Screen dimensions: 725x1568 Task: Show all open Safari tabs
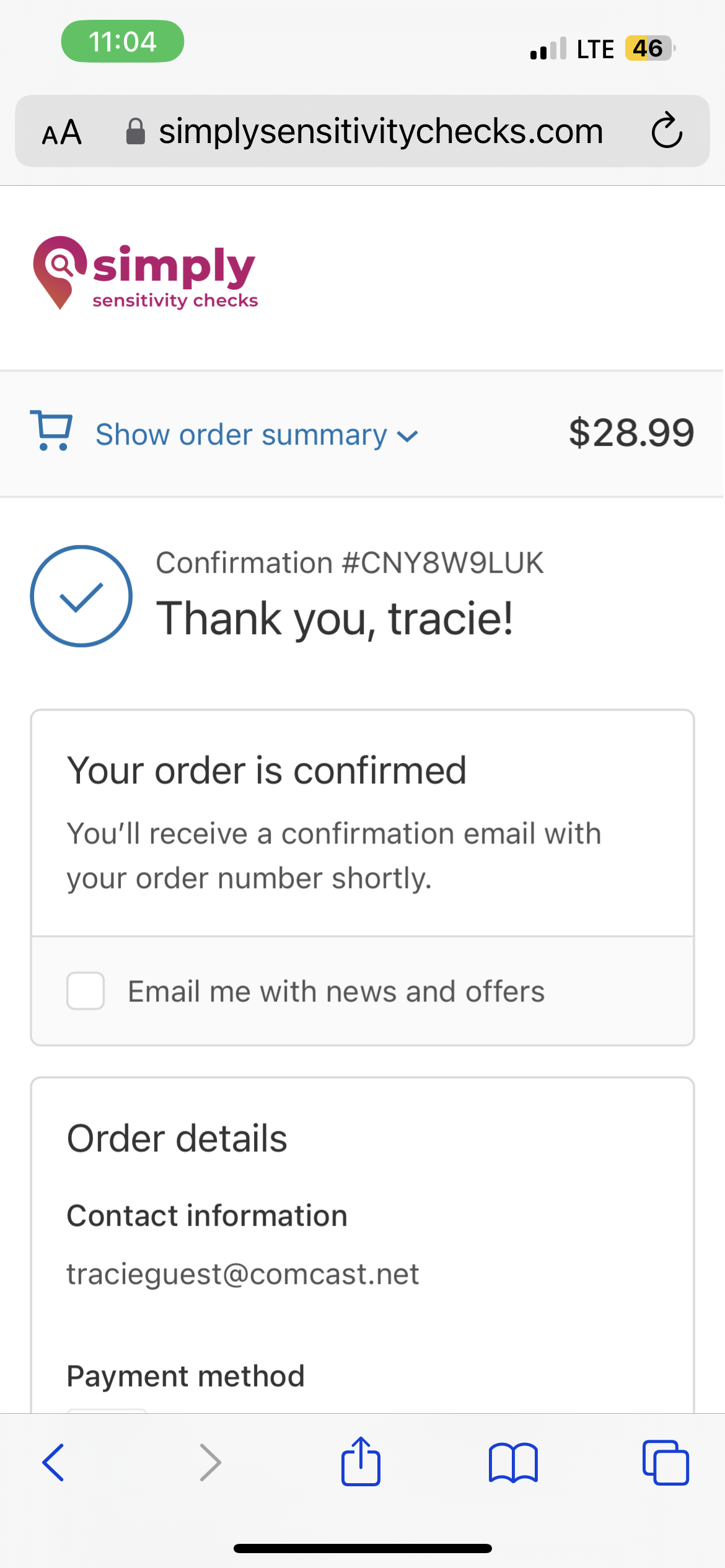click(666, 1463)
